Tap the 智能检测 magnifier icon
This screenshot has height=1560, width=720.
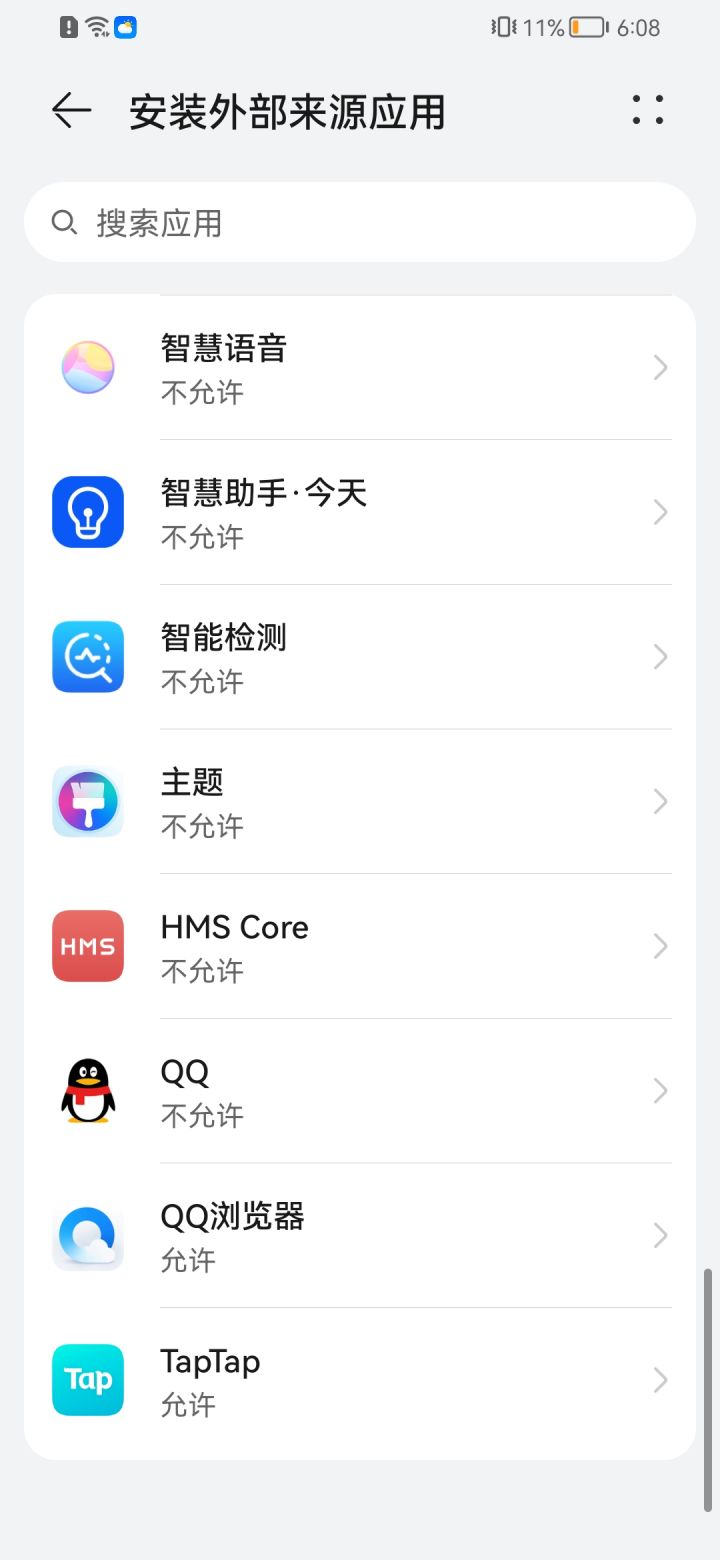(87, 656)
